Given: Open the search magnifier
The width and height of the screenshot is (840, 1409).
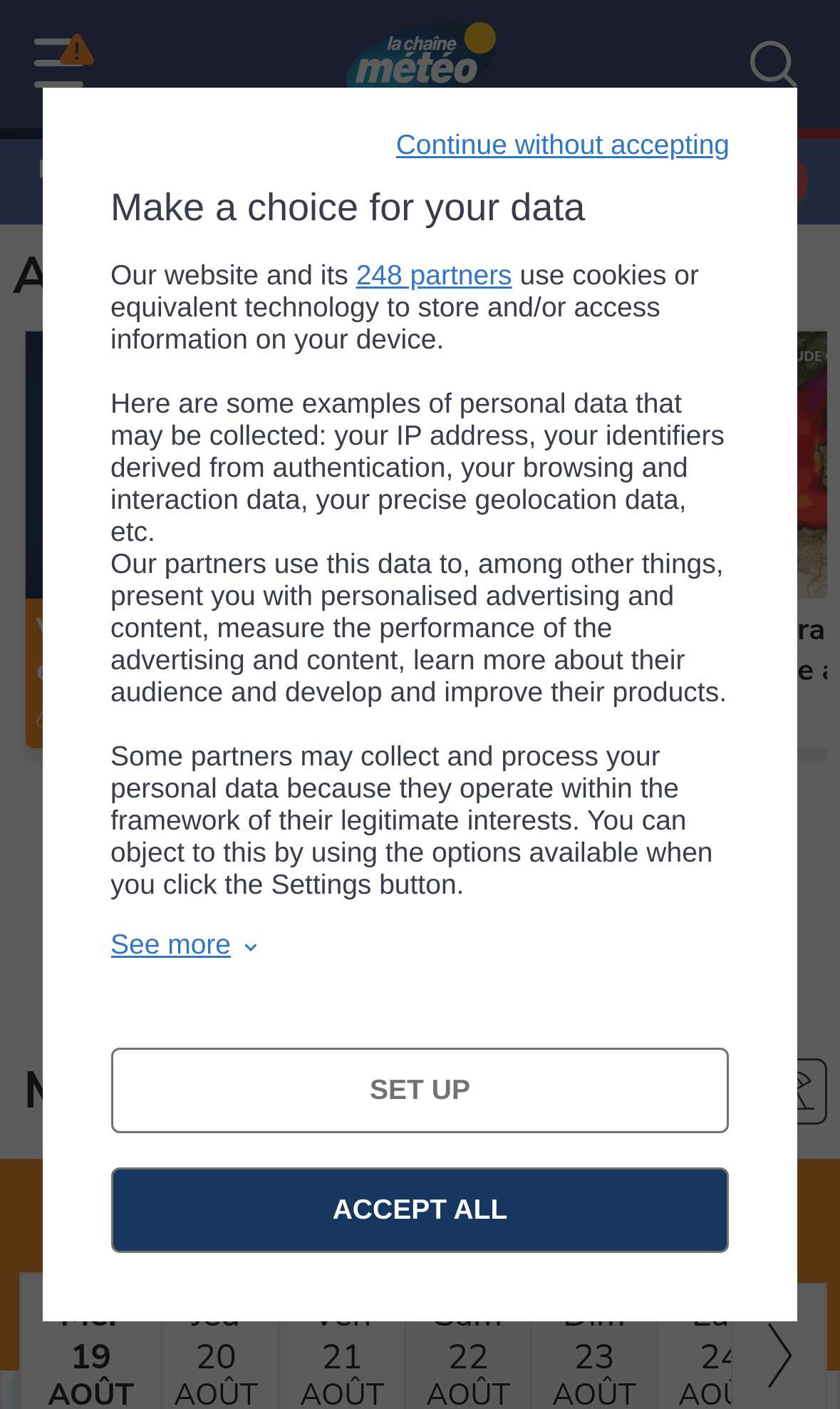Looking at the screenshot, I should pyautogui.click(x=773, y=64).
